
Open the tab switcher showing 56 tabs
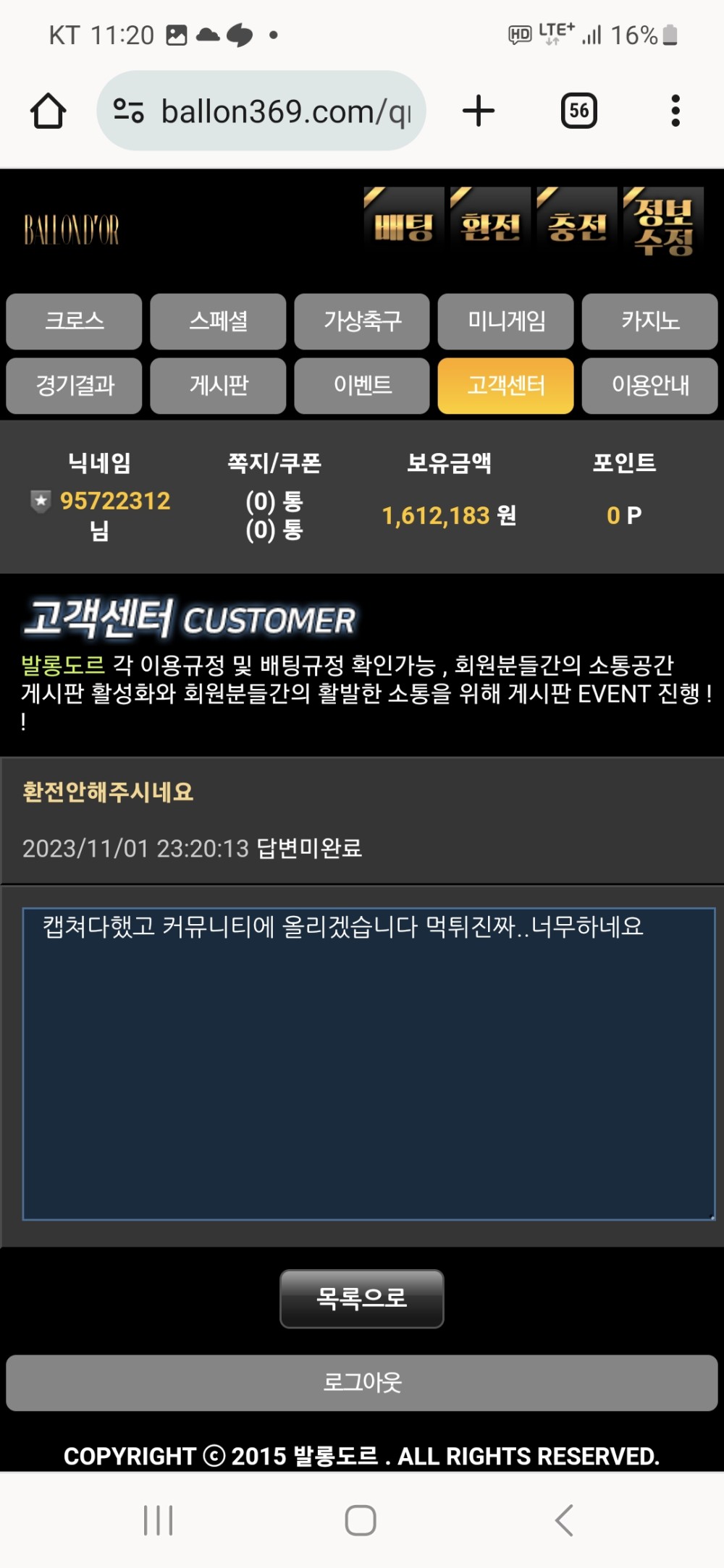click(578, 111)
